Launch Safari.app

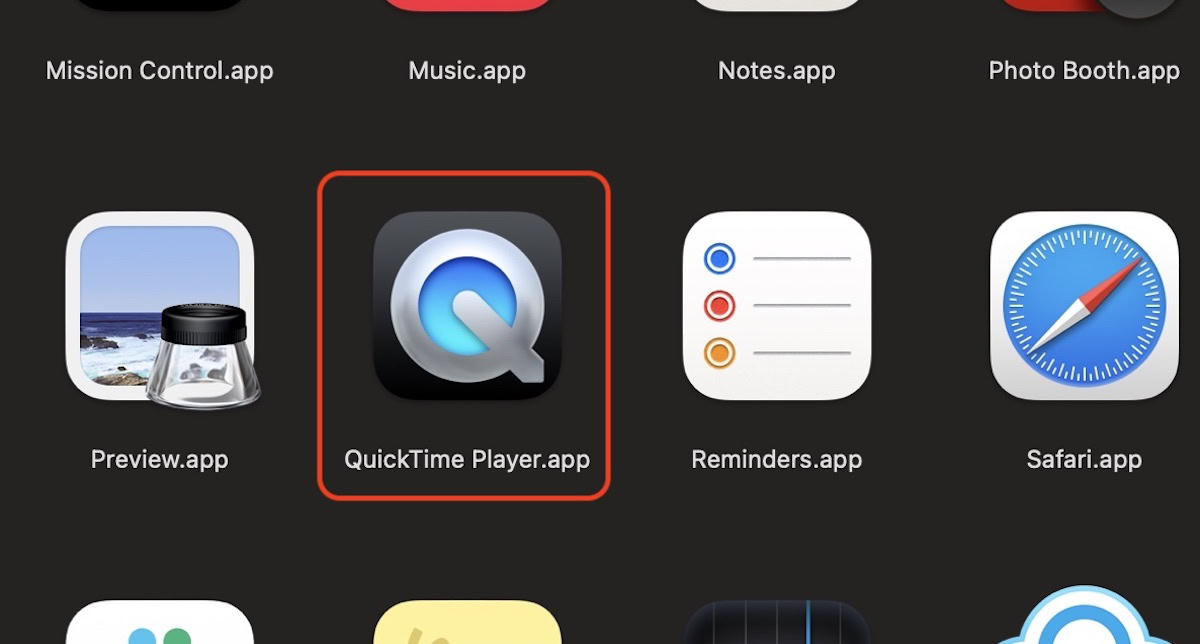point(1084,306)
